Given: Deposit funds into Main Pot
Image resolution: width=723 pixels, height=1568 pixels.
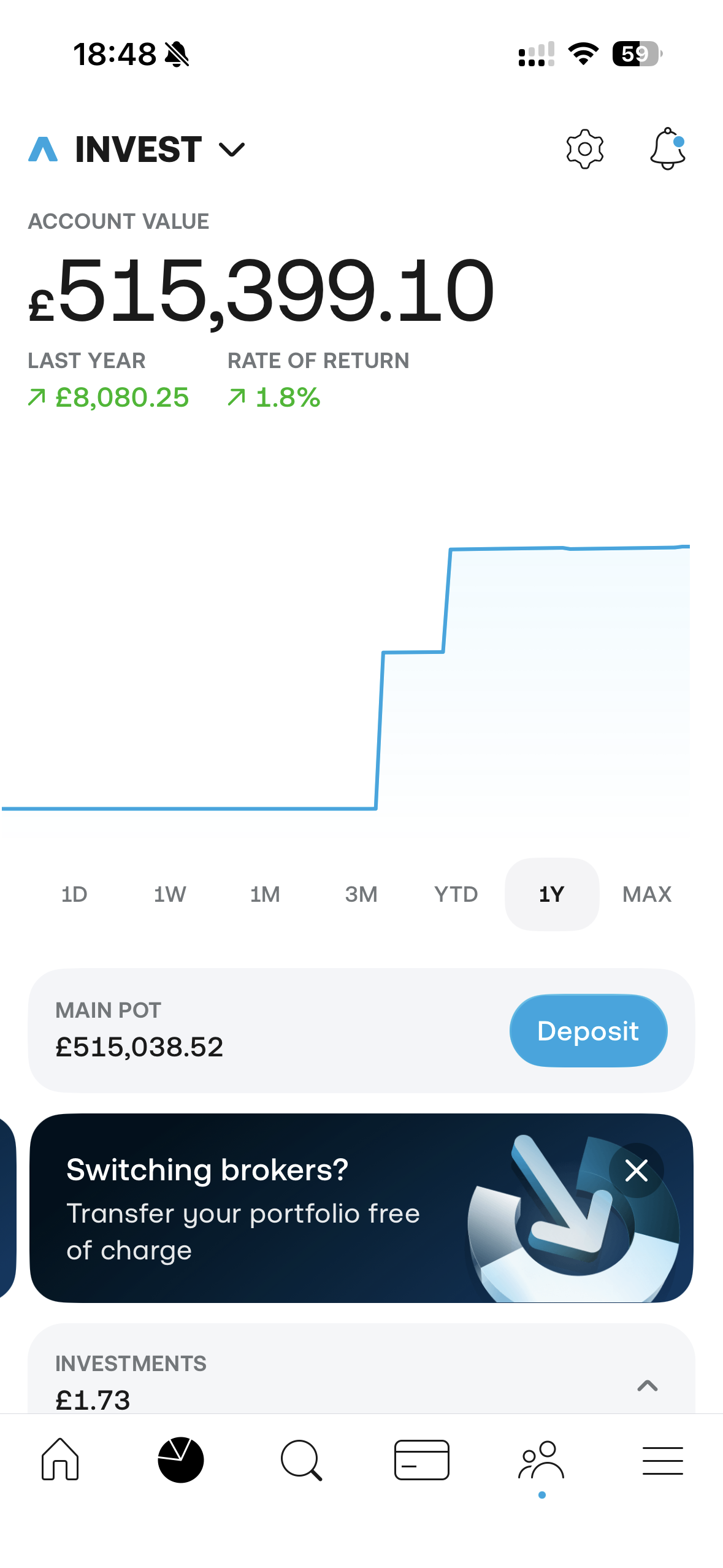Looking at the screenshot, I should (x=588, y=1031).
